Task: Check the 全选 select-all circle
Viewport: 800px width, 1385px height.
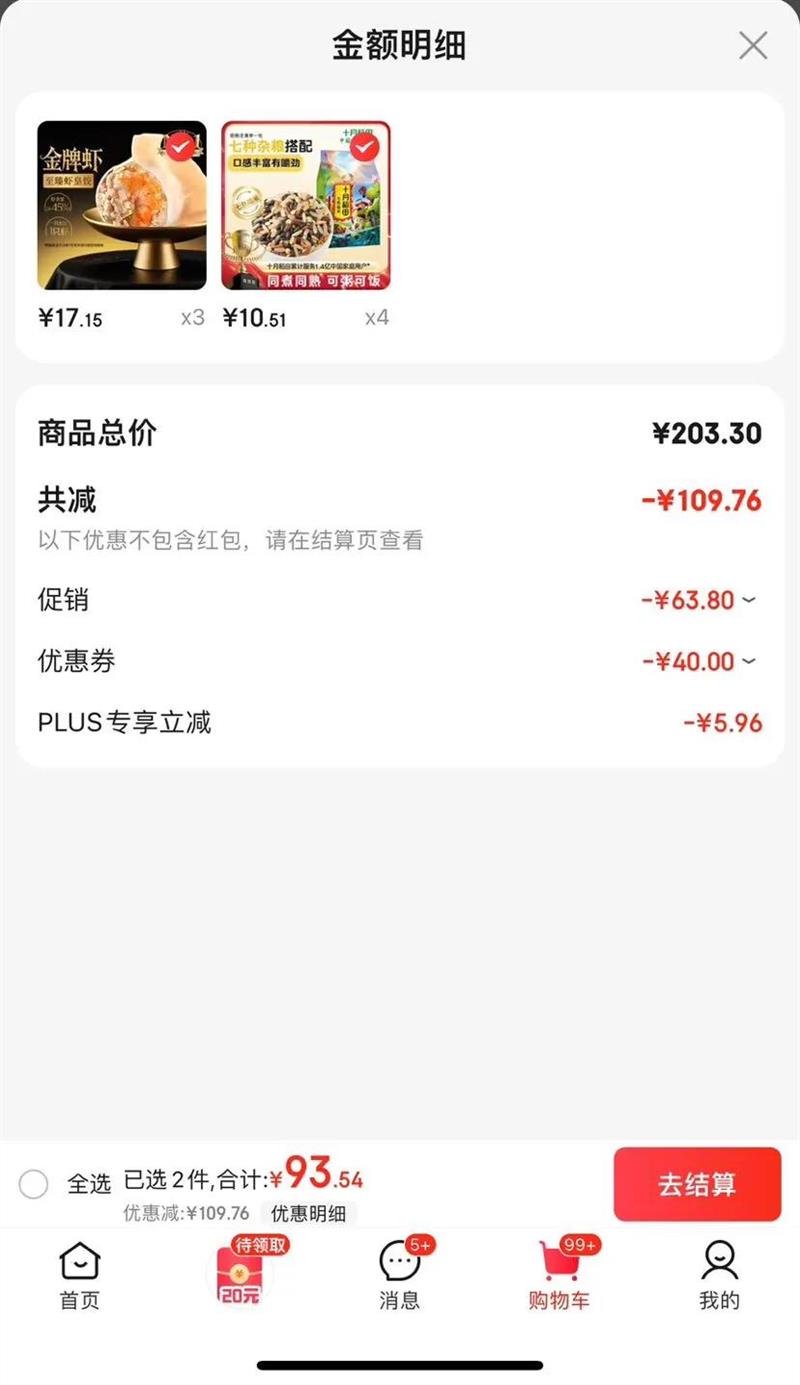Action: coord(34,1185)
